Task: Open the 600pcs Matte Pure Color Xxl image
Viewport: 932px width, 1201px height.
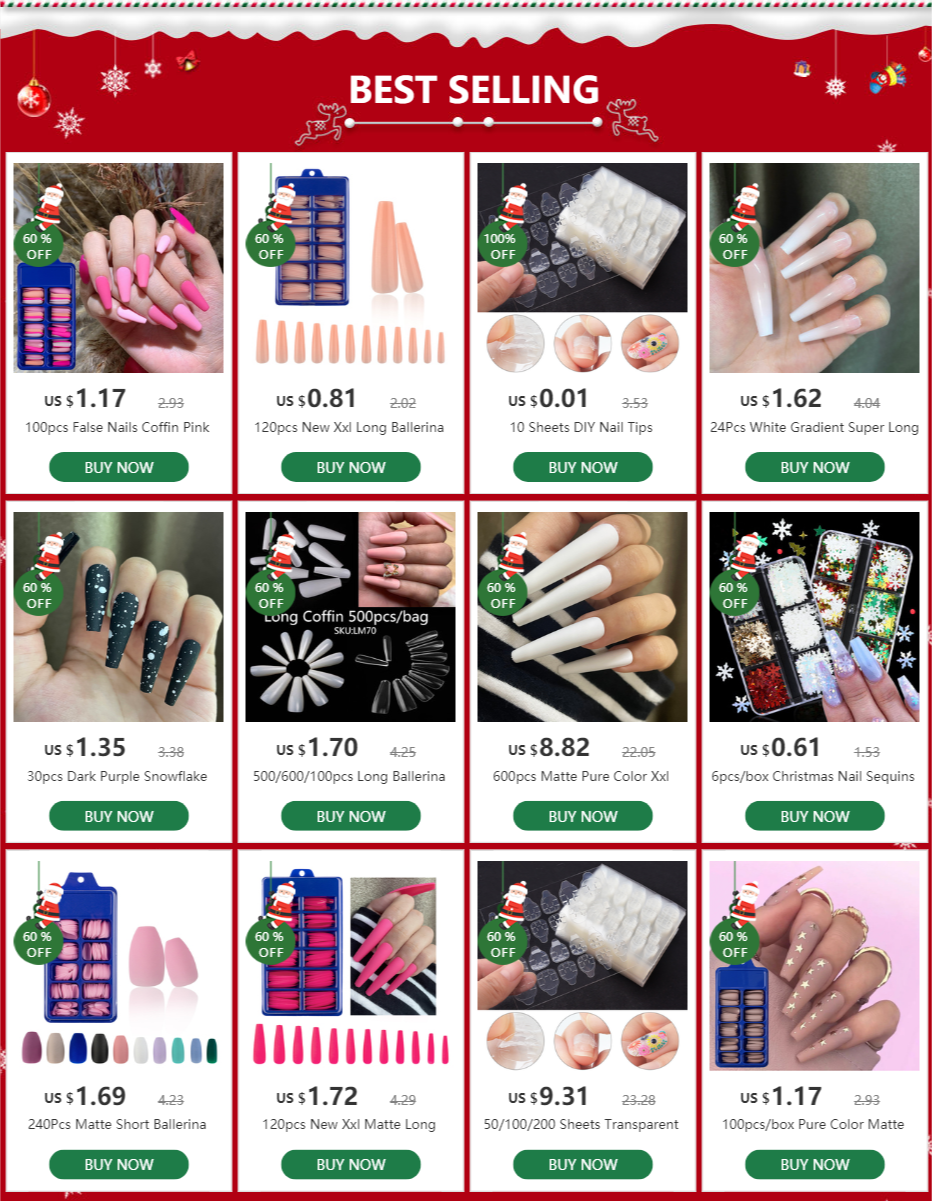Action: [x=583, y=617]
